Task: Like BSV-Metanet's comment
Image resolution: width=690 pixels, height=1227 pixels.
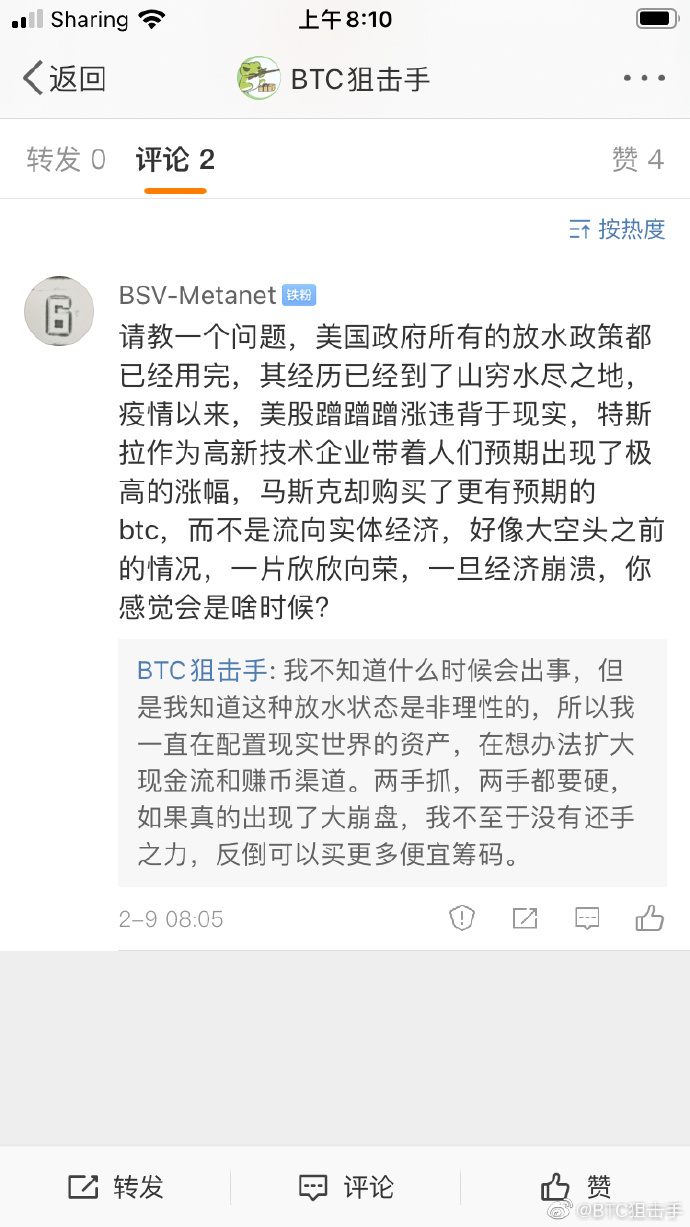Action: click(649, 918)
